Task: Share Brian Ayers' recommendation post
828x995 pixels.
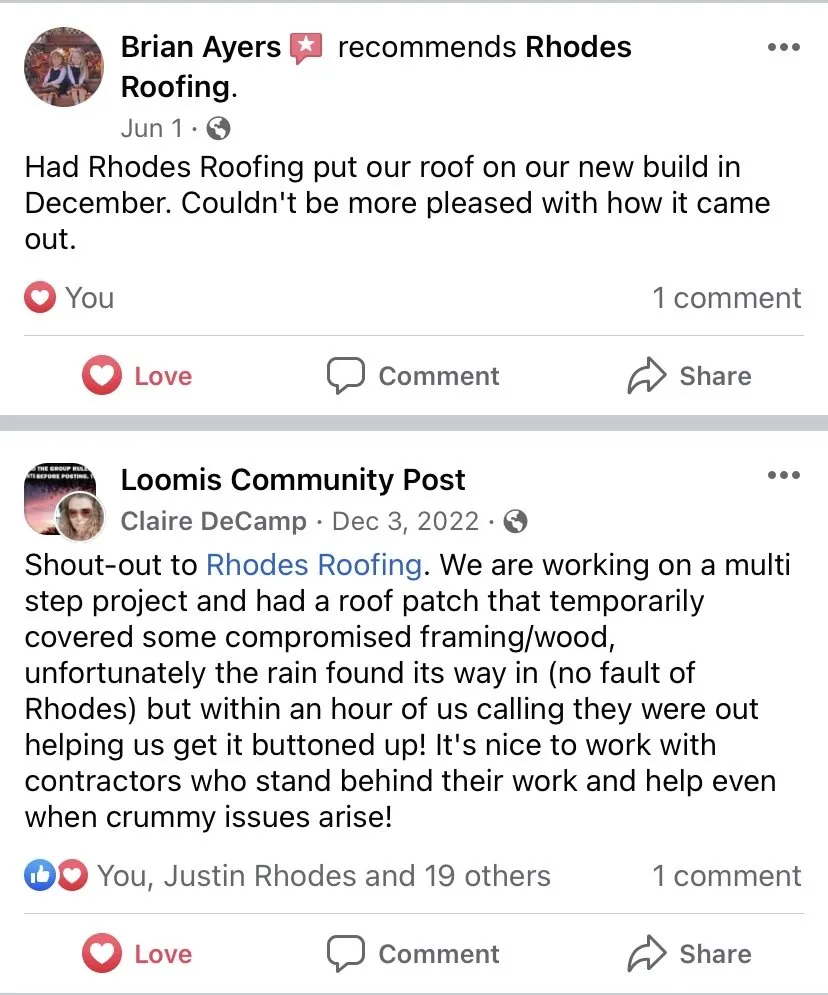Action: click(689, 376)
